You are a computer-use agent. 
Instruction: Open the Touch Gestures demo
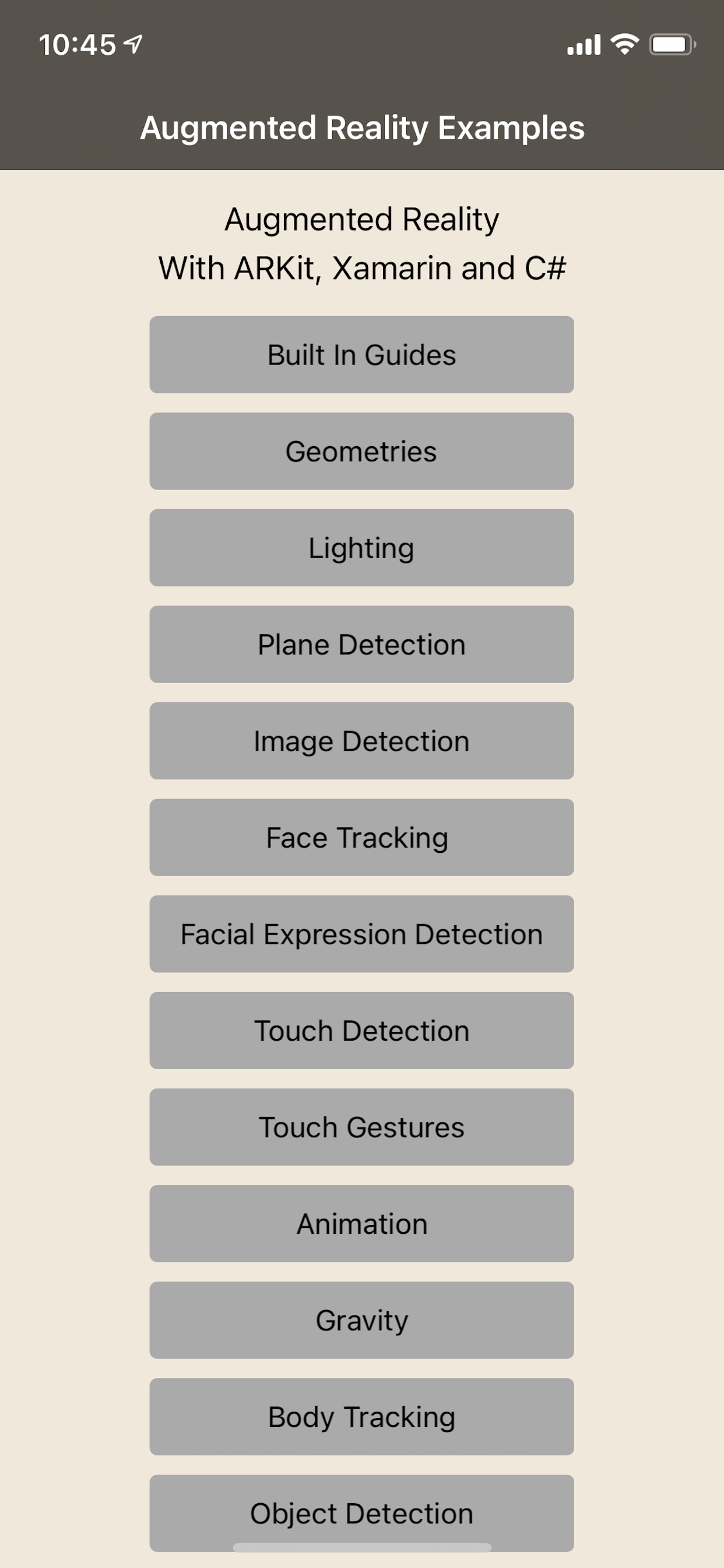tap(361, 1126)
